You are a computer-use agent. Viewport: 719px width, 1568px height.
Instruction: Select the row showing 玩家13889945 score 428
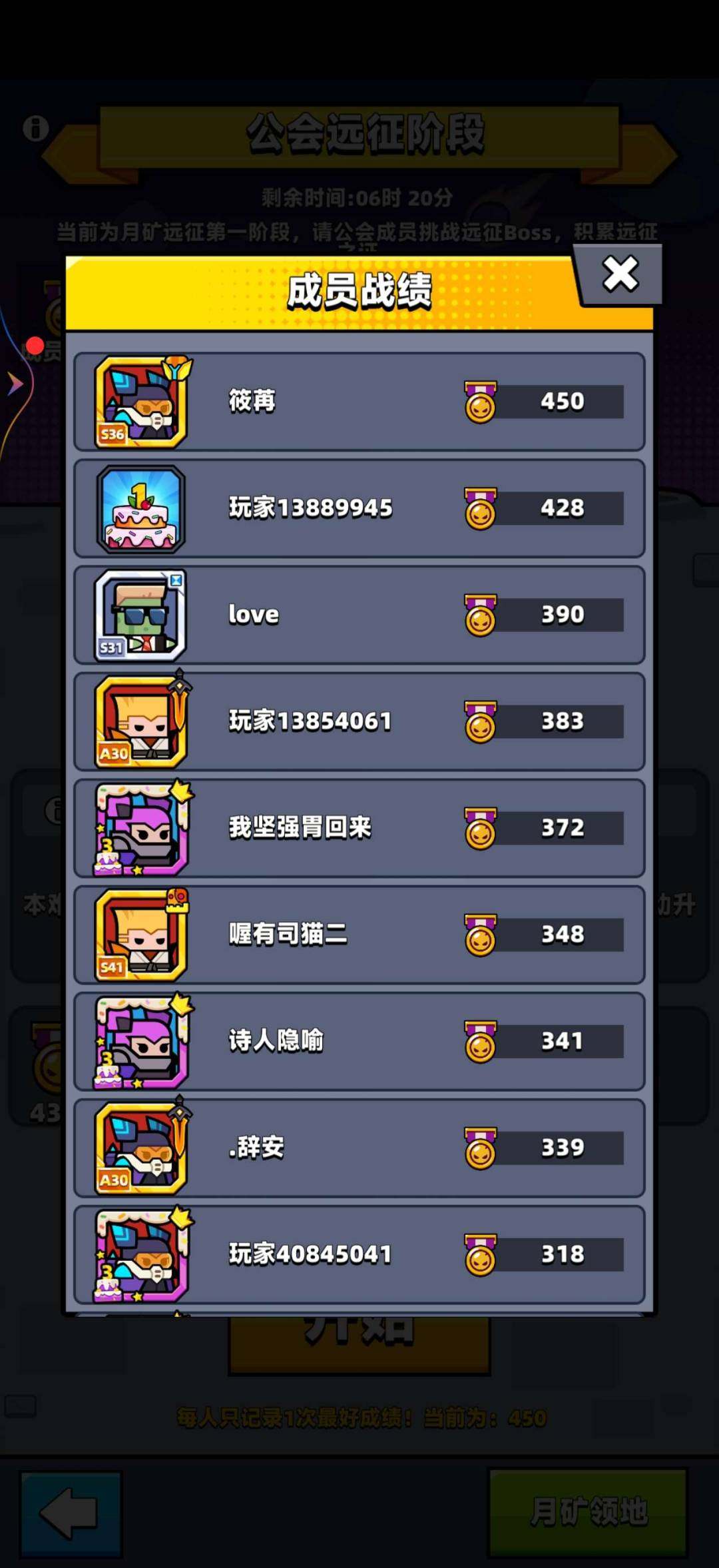click(x=359, y=507)
